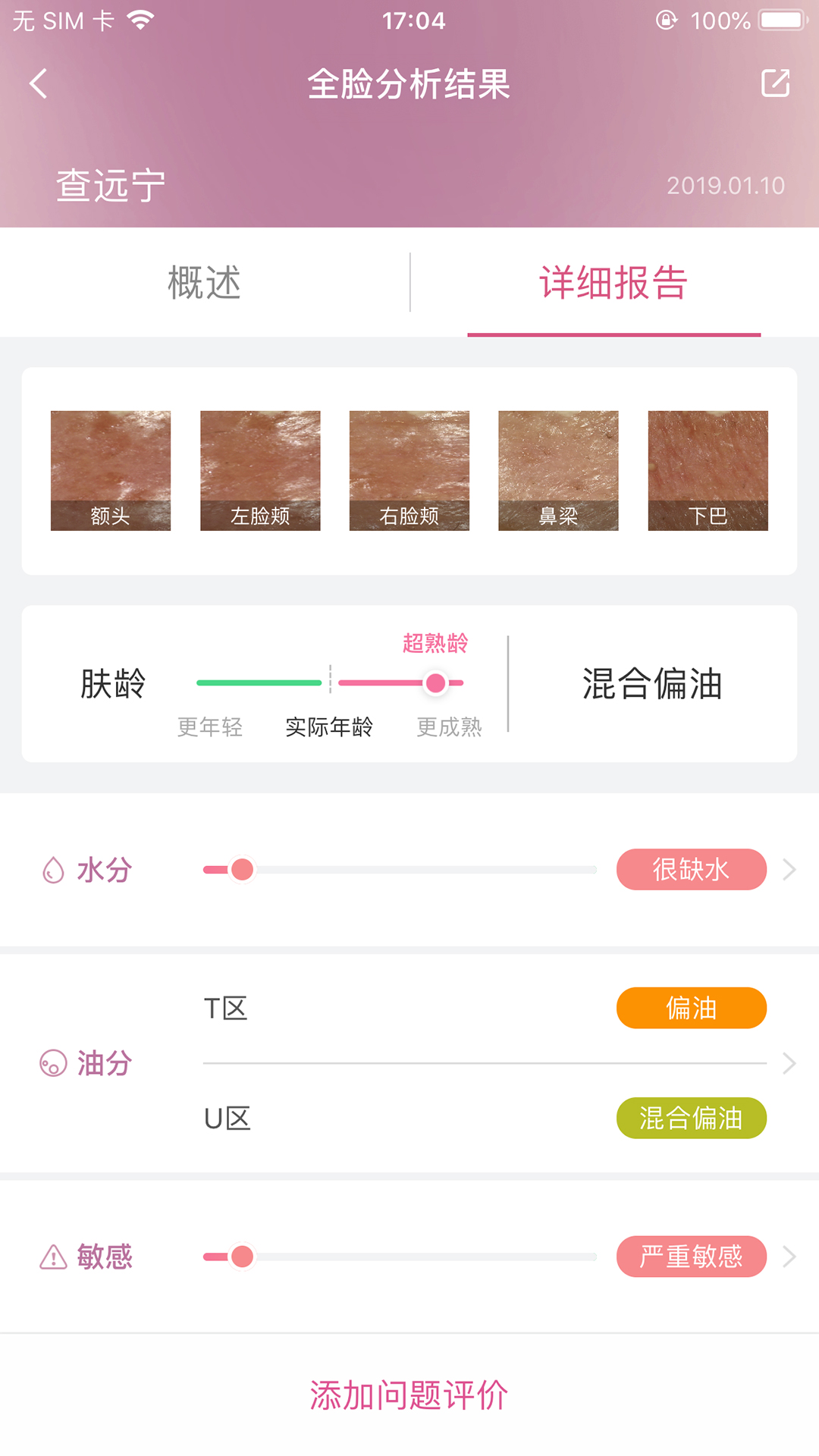Image resolution: width=819 pixels, height=1456 pixels.
Task: Expand the 水分 details with the chevron
Action: point(789,870)
